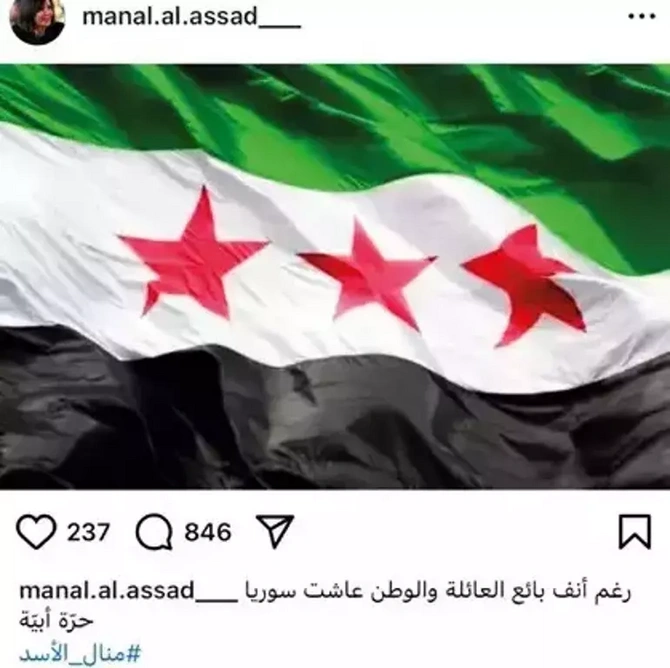Open the flag post image
The width and height of the screenshot is (670, 668).
pyautogui.click(x=335, y=276)
